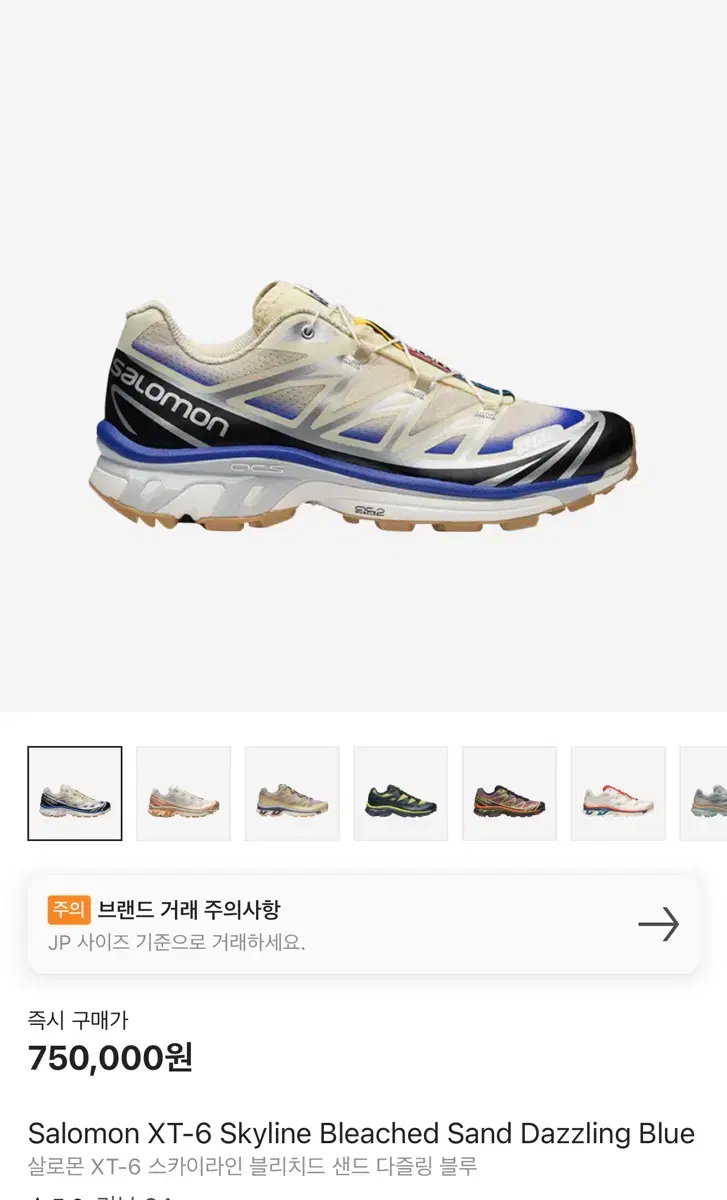Open the brand notice arrow icon
The height and width of the screenshot is (1200, 727).
pos(659,923)
